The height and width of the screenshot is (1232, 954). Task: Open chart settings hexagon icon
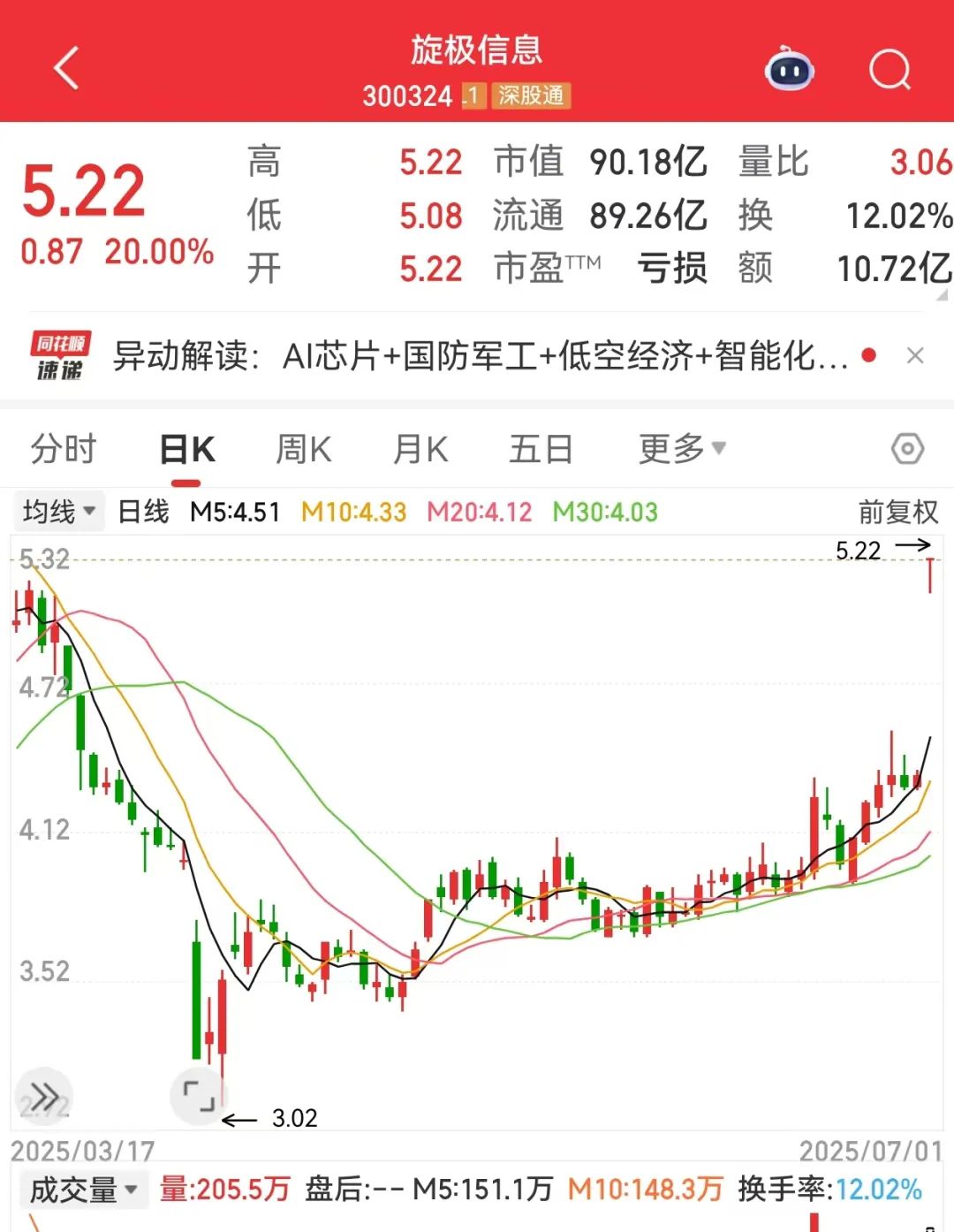point(907,449)
